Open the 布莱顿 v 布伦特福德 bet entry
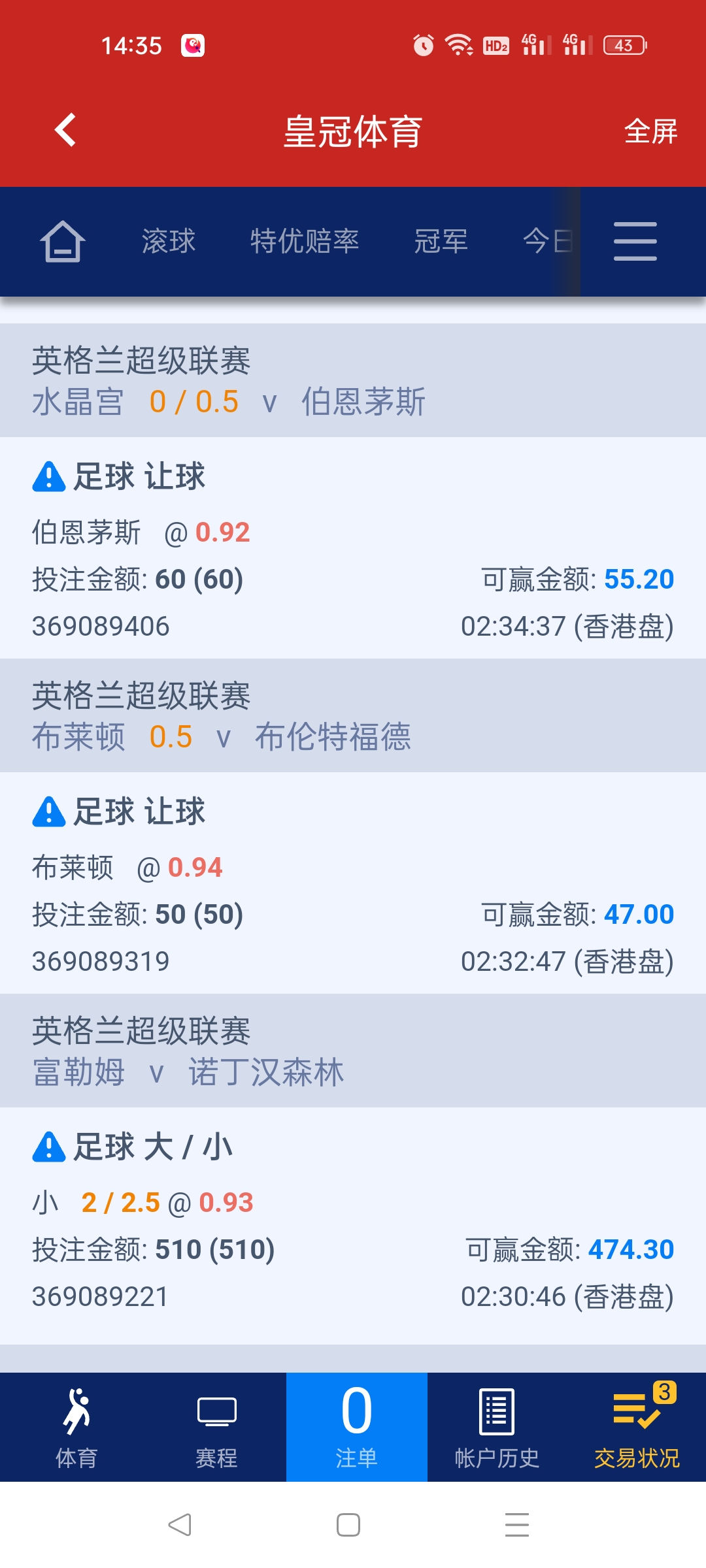The height and width of the screenshot is (1568, 706). pyautogui.click(x=353, y=882)
